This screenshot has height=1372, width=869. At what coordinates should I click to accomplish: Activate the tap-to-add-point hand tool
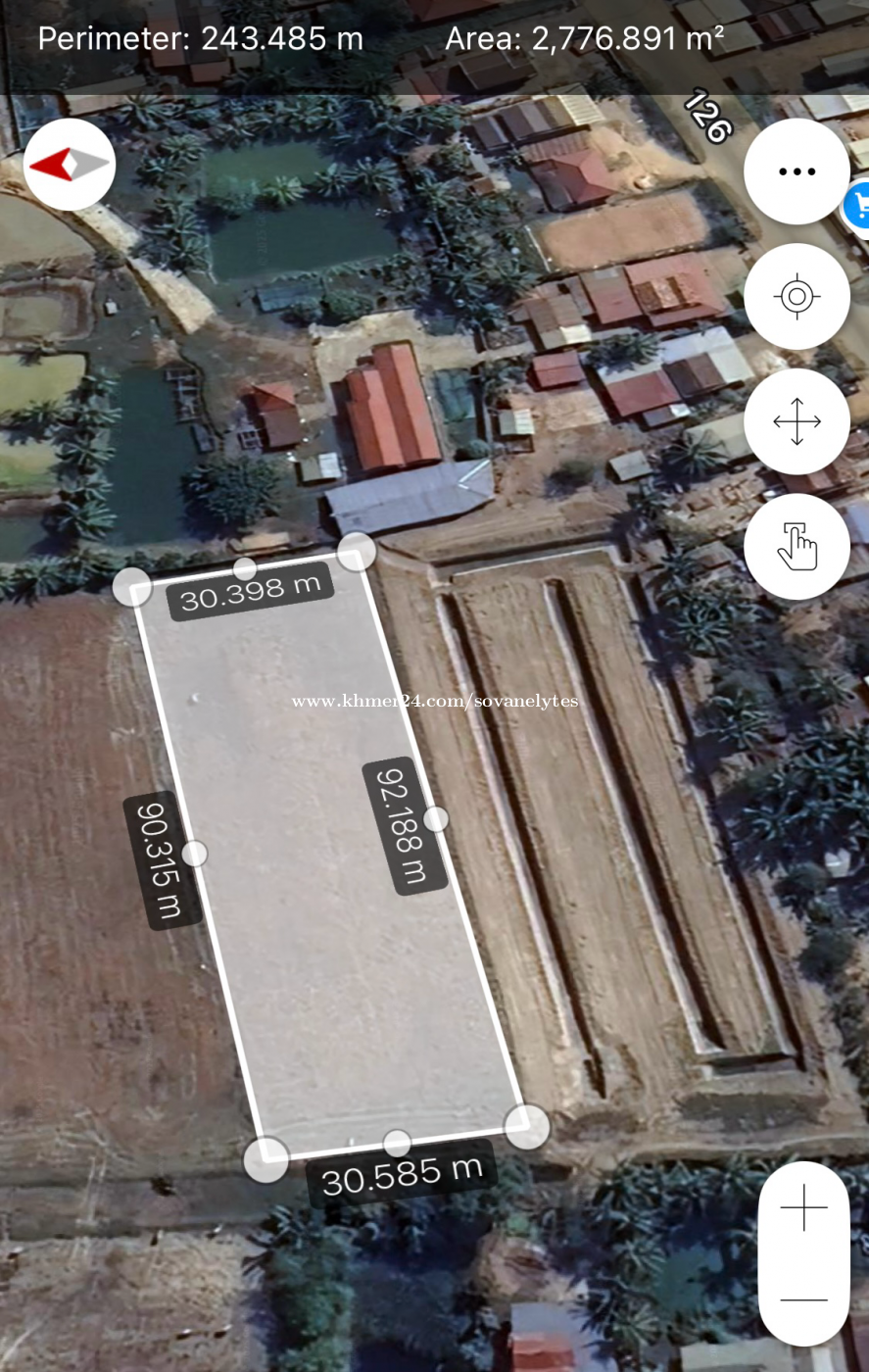(797, 546)
